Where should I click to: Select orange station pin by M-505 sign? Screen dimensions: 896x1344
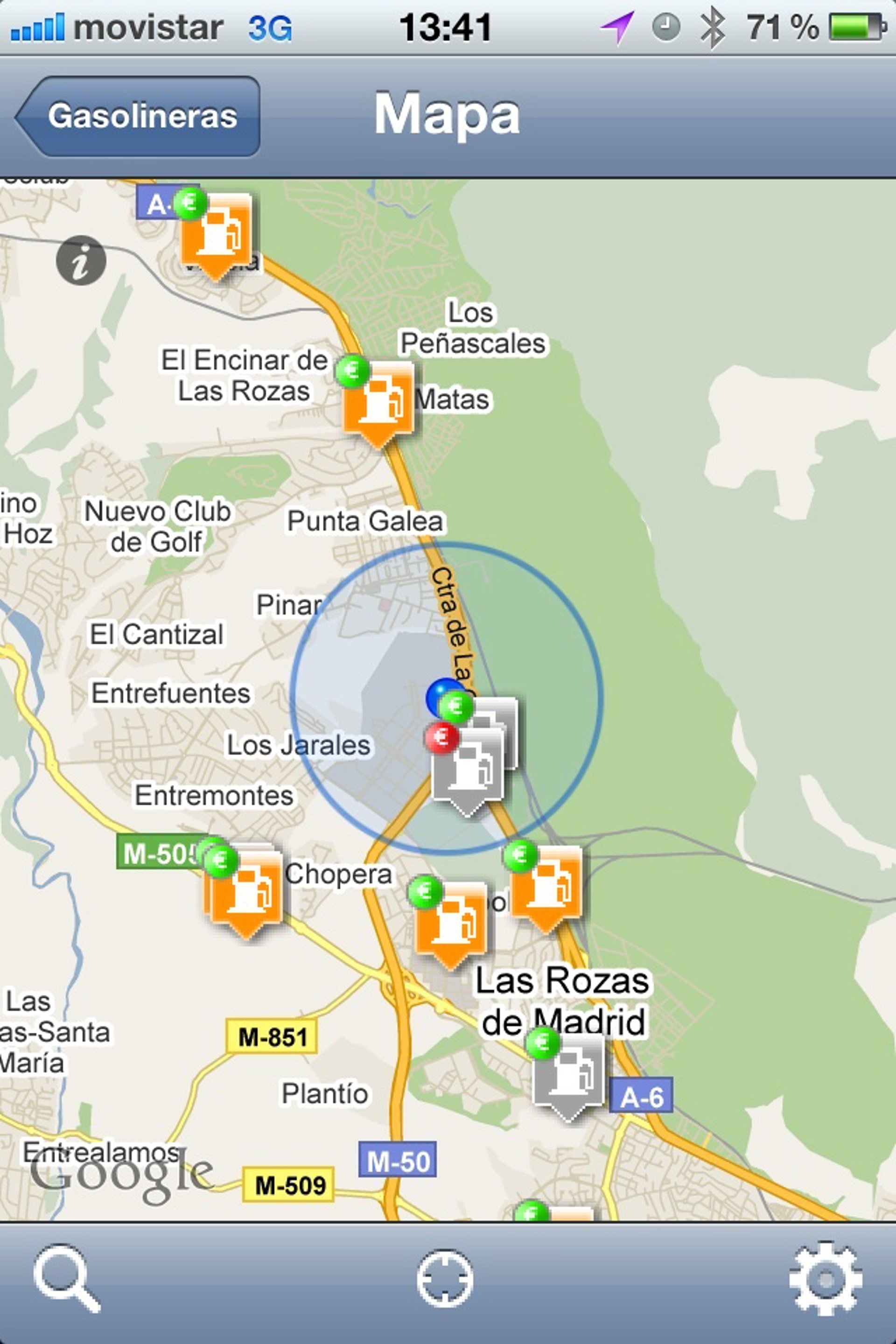(247, 891)
